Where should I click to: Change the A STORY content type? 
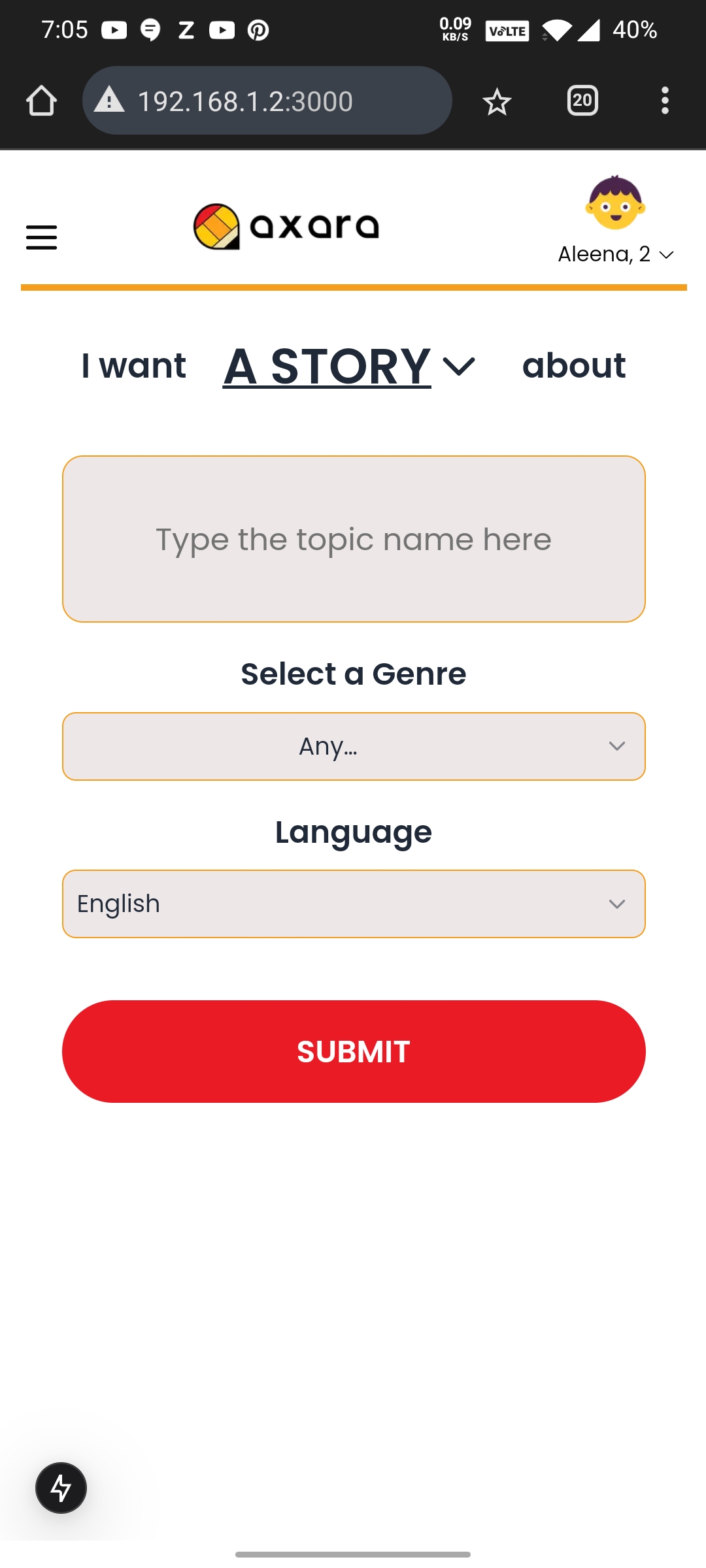tap(349, 367)
